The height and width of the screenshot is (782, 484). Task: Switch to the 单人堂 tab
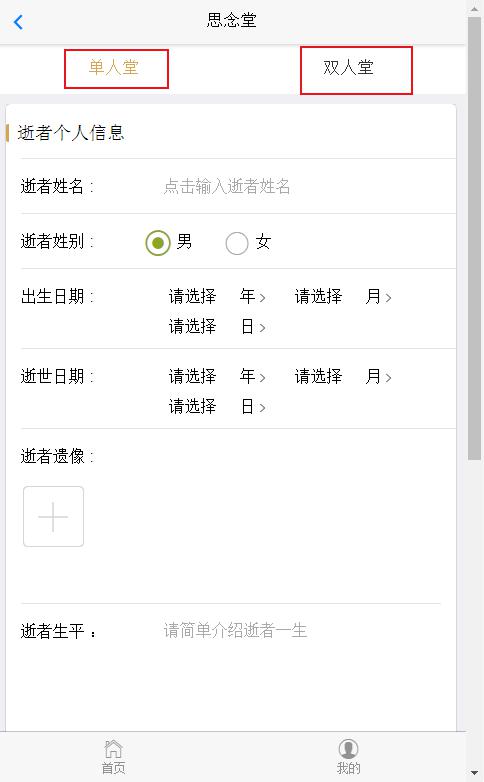tap(114, 67)
